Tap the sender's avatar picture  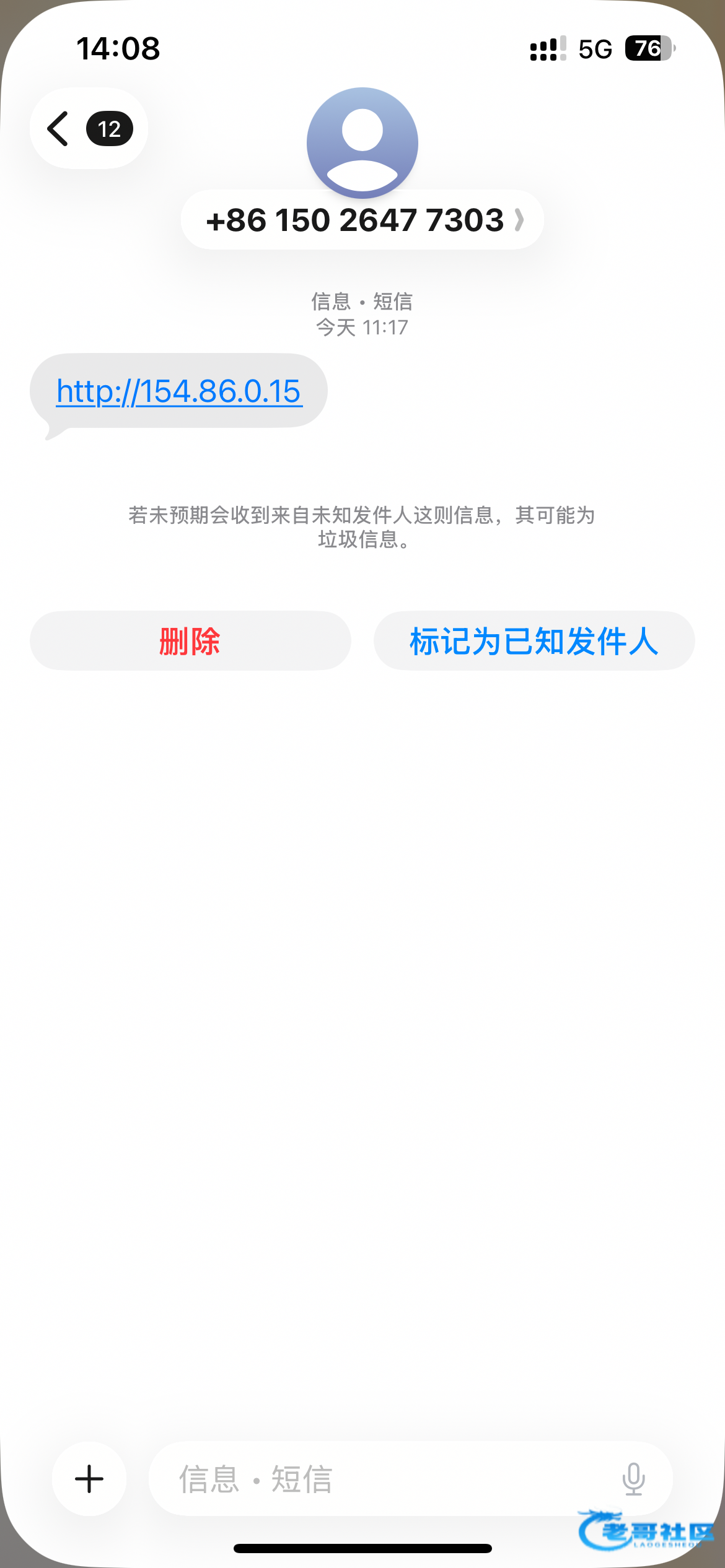click(x=362, y=142)
